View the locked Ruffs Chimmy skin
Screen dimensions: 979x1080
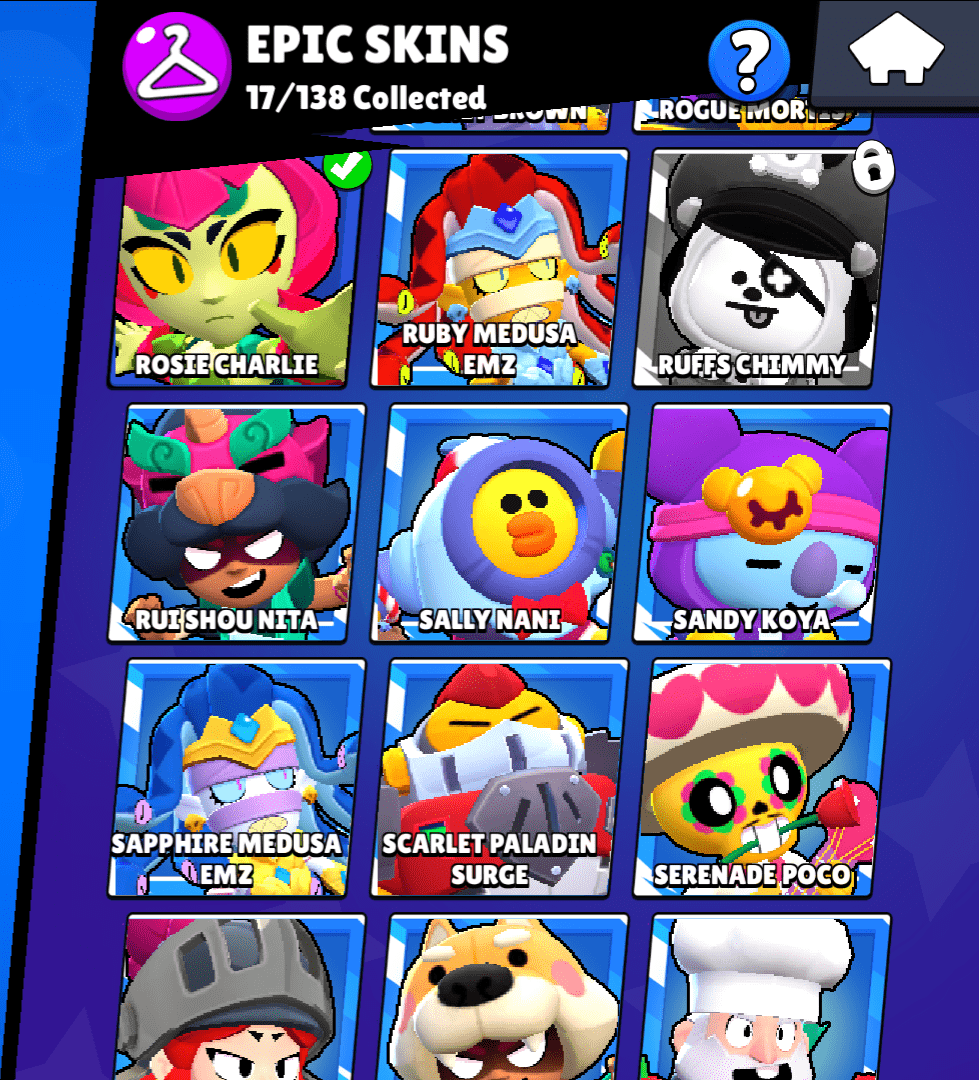click(x=762, y=268)
